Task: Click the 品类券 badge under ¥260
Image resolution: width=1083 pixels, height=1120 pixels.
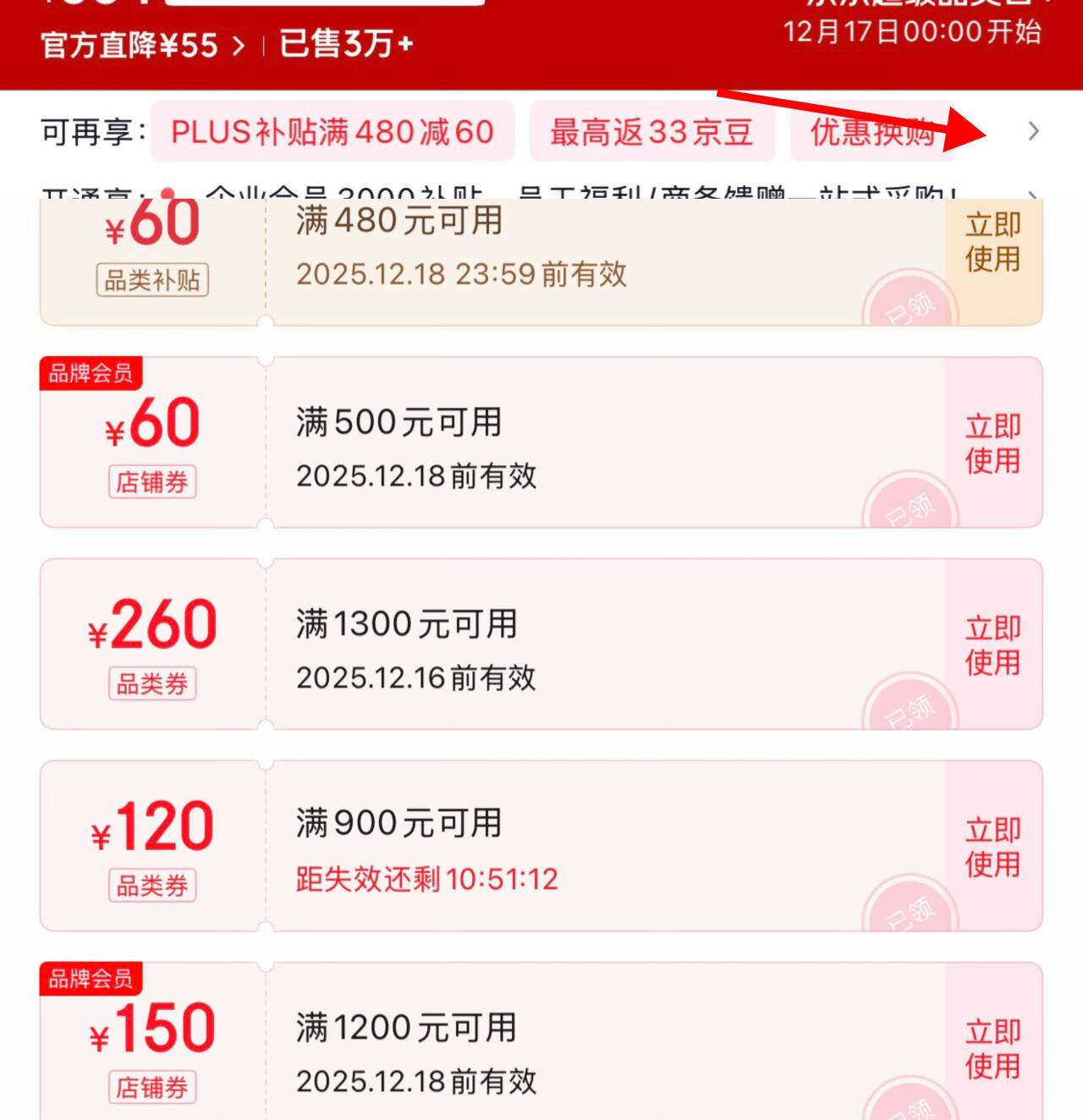Action: (152, 684)
